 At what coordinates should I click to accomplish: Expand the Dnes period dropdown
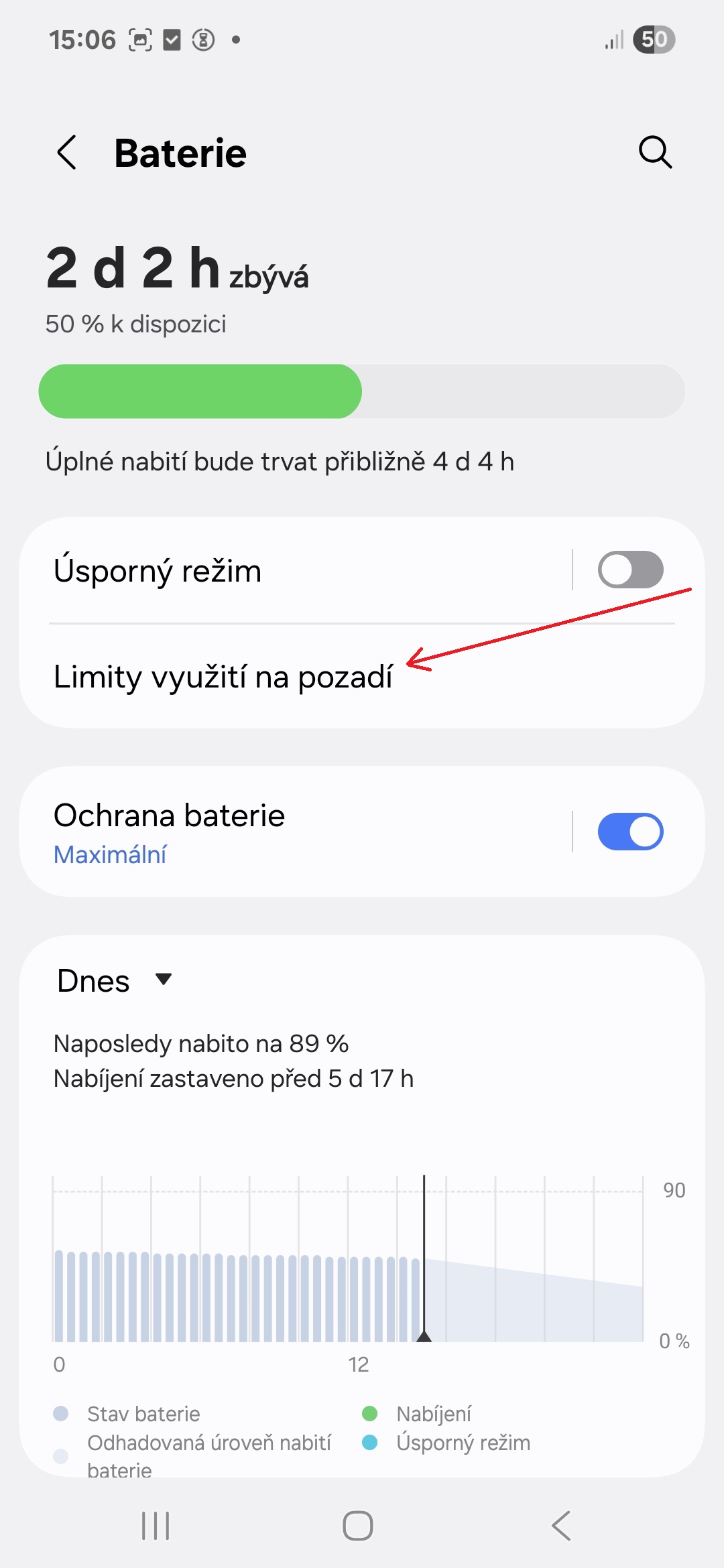115,980
